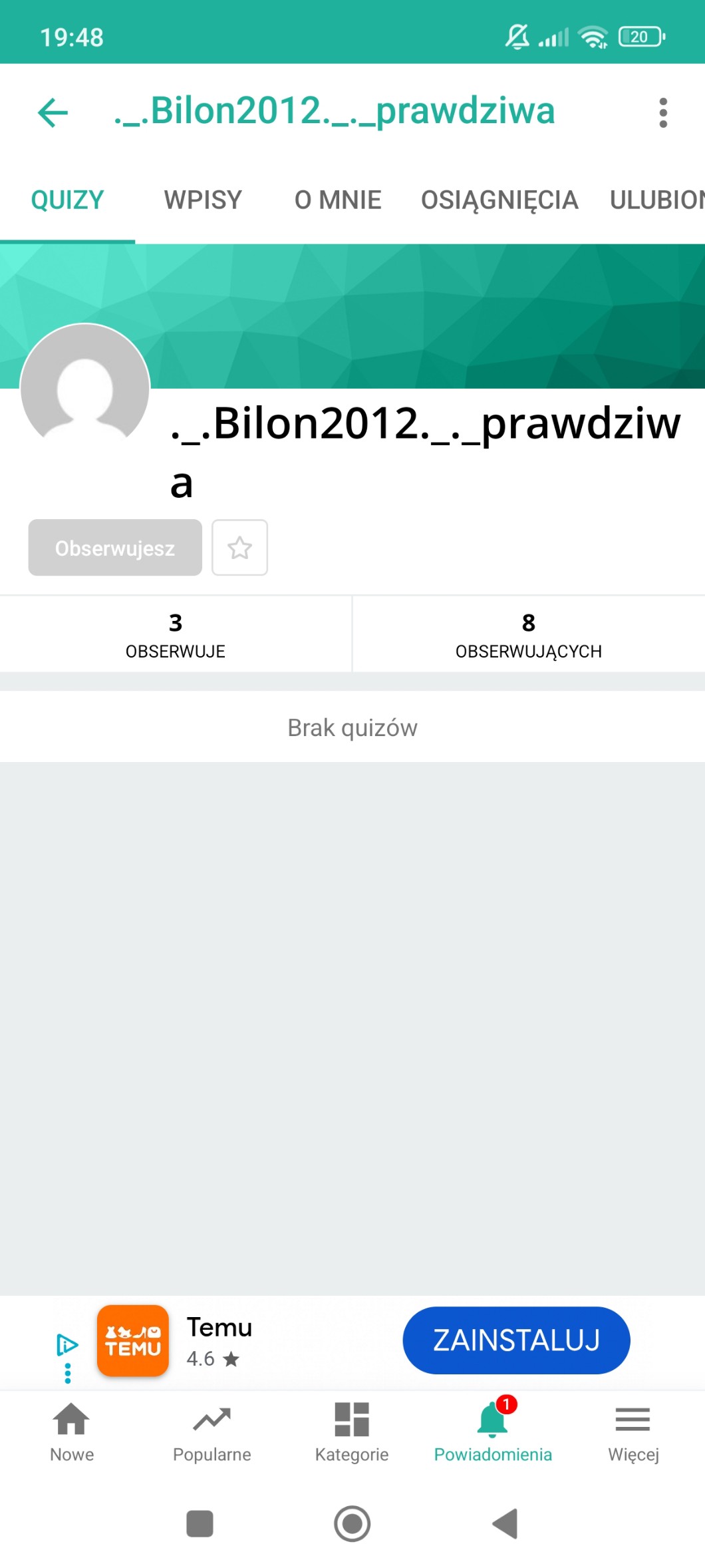This screenshot has height=1568, width=705.
Task: Tap ZAINSTALUJ in the Temu ad
Action: click(516, 1340)
